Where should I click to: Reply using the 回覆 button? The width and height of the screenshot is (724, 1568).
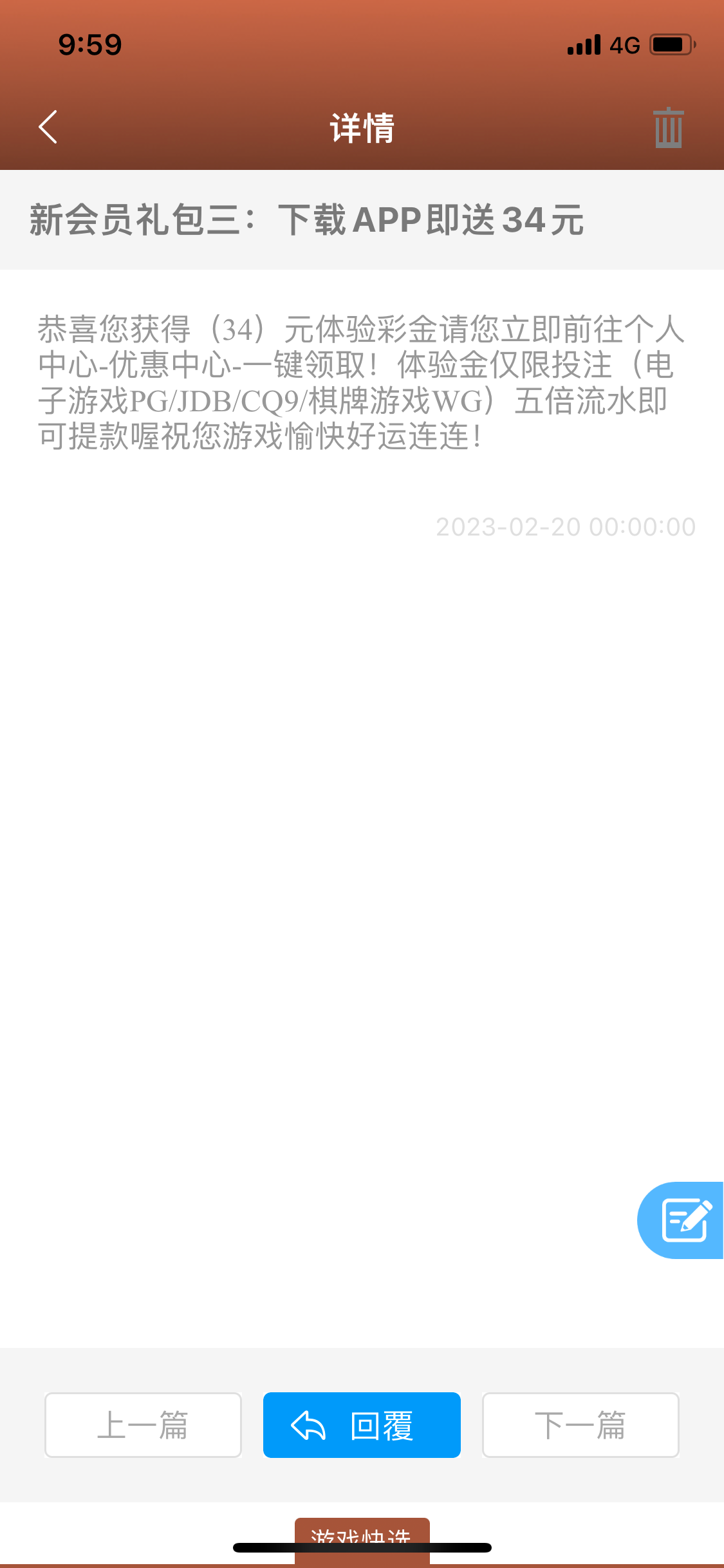(362, 1424)
